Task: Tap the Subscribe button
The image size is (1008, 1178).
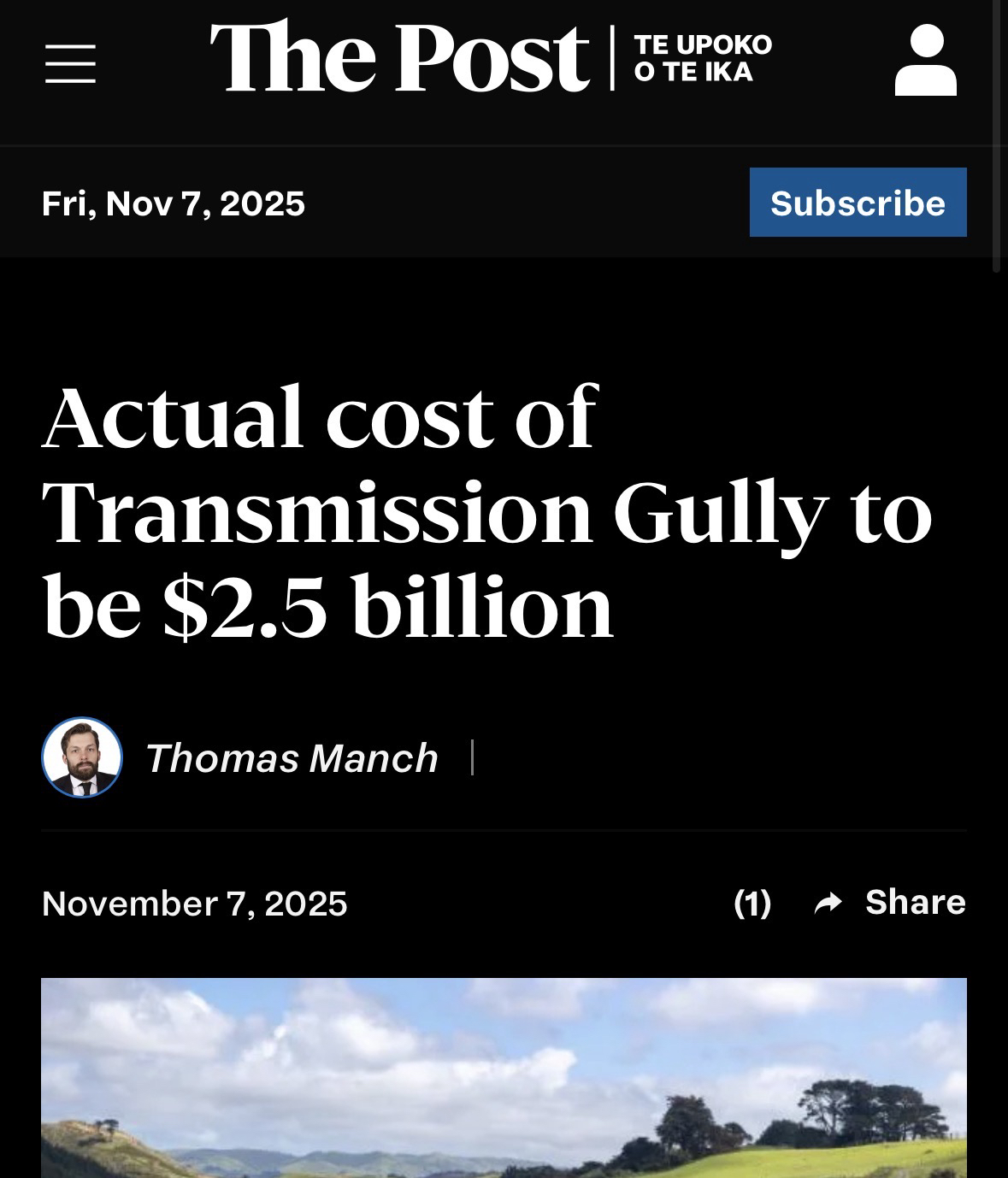Action: pyautogui.click(x=858, y=203)
